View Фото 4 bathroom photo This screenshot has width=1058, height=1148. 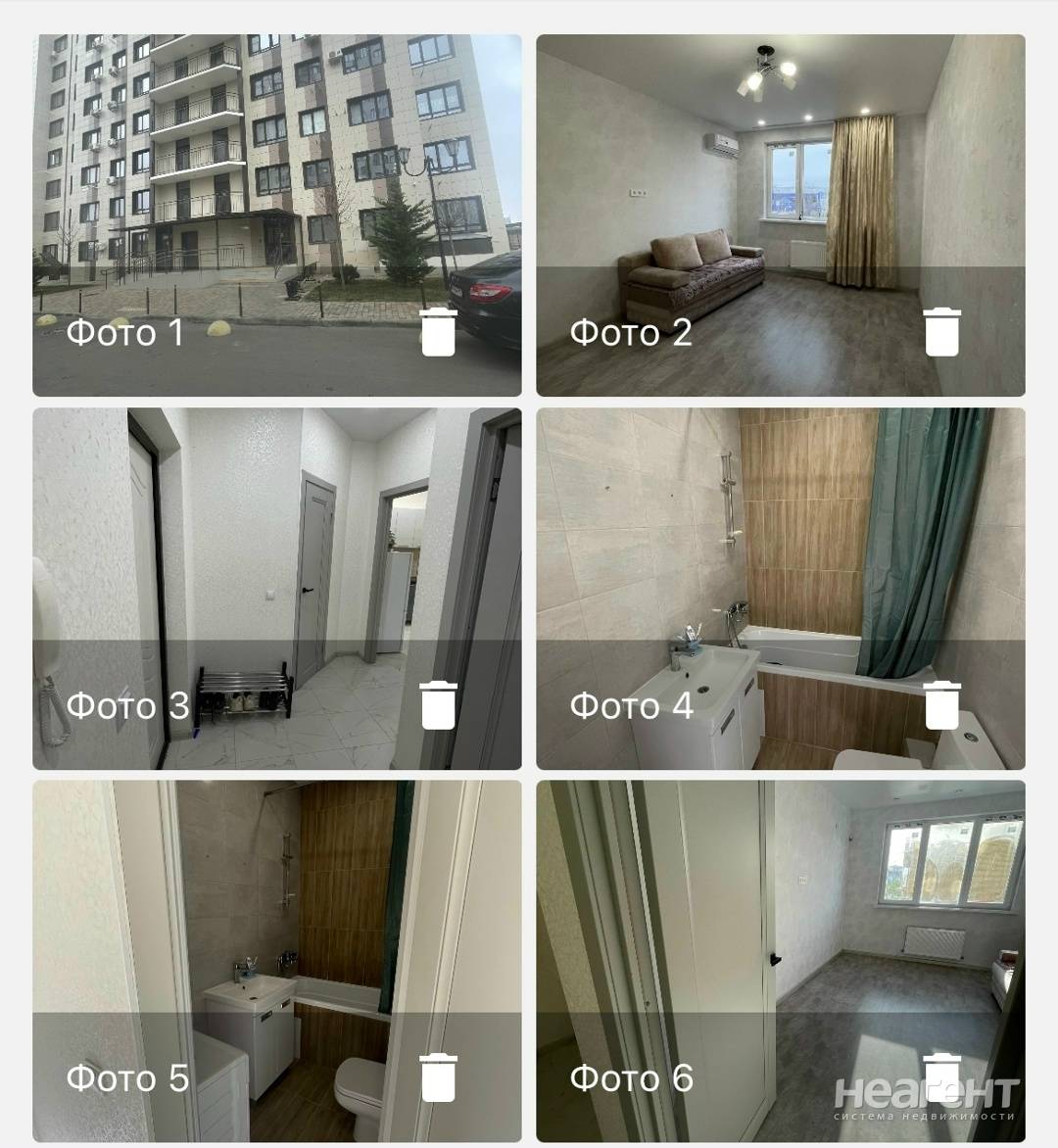click(780, 549)
